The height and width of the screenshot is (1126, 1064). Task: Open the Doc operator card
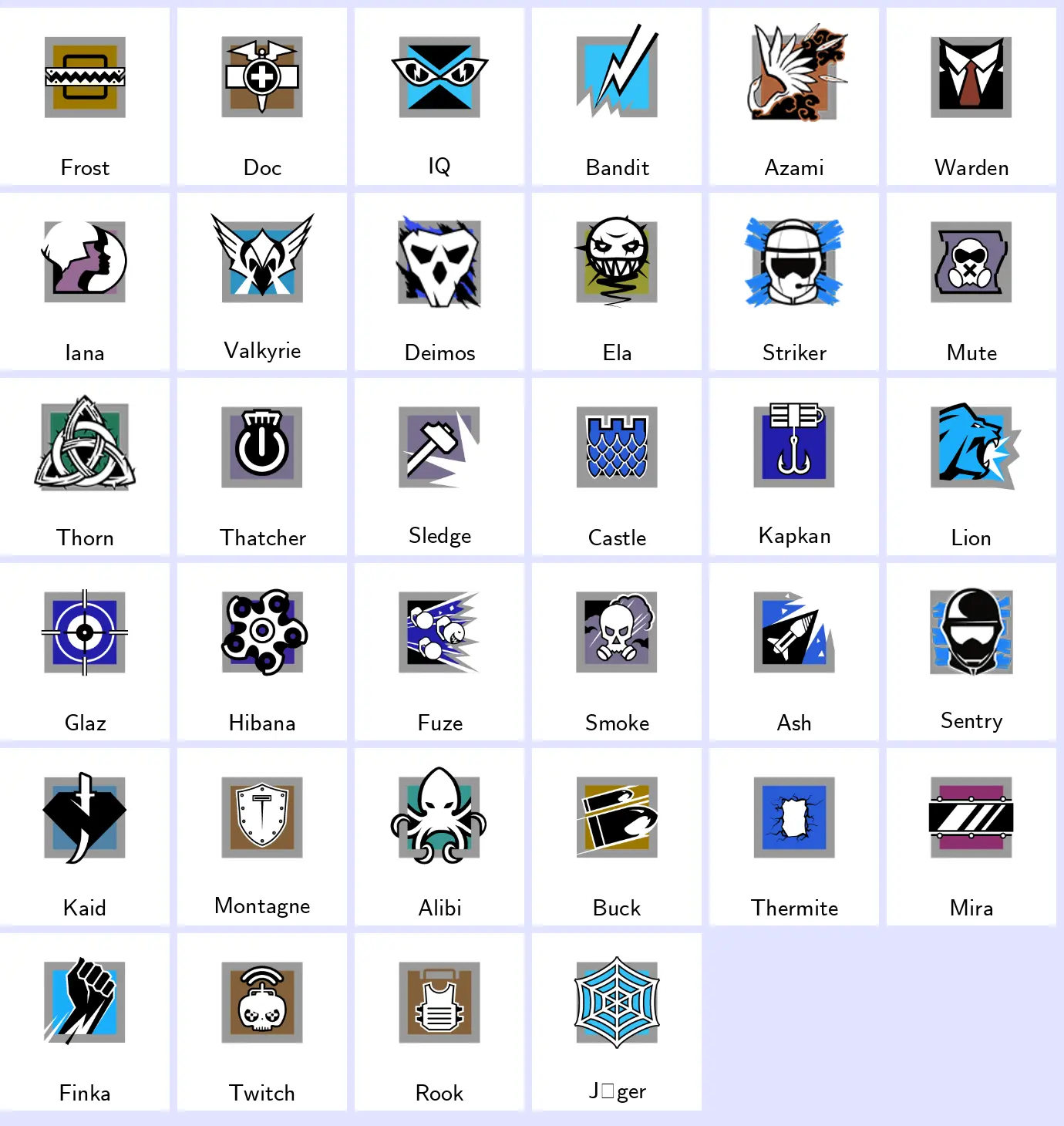262,96
